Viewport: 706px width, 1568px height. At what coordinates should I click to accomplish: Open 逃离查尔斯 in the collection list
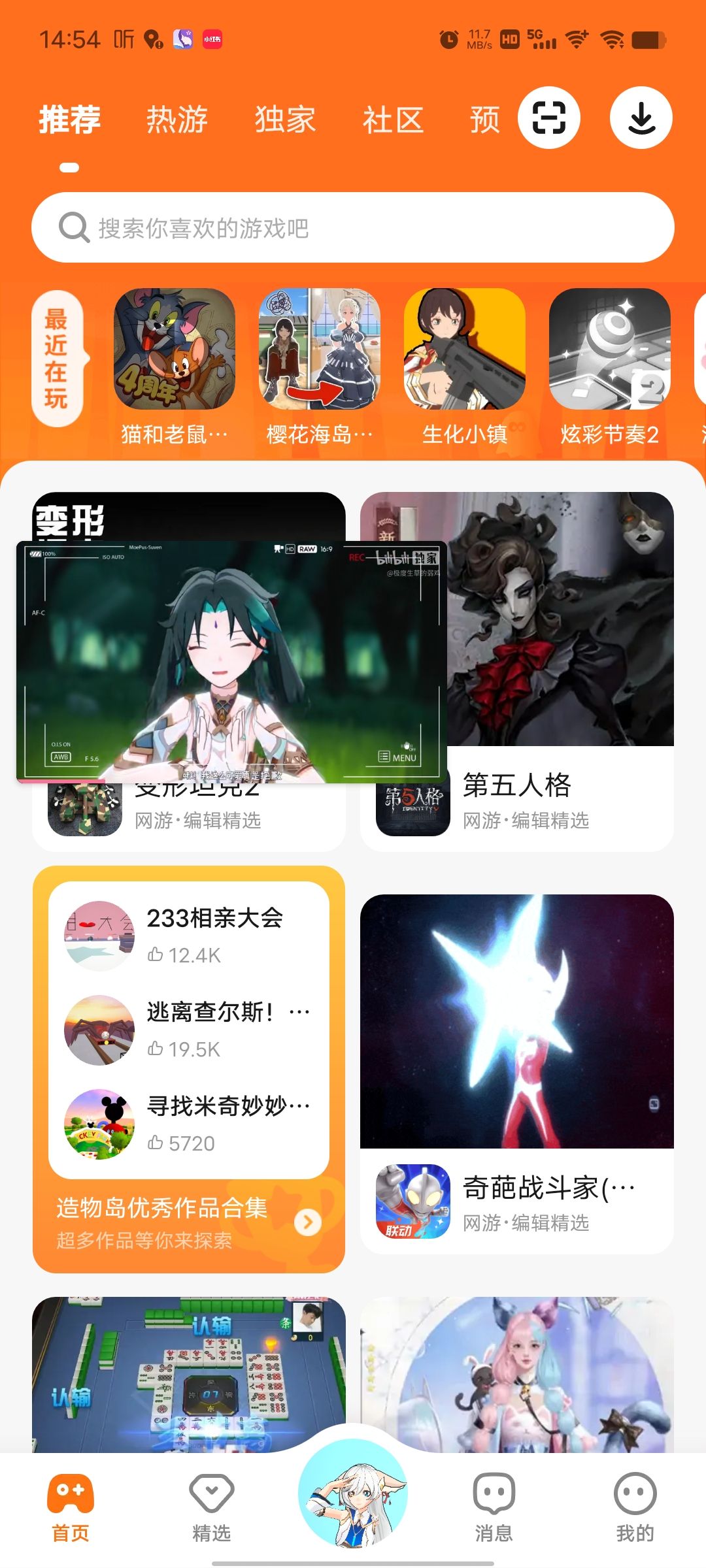pos(189,1030)
